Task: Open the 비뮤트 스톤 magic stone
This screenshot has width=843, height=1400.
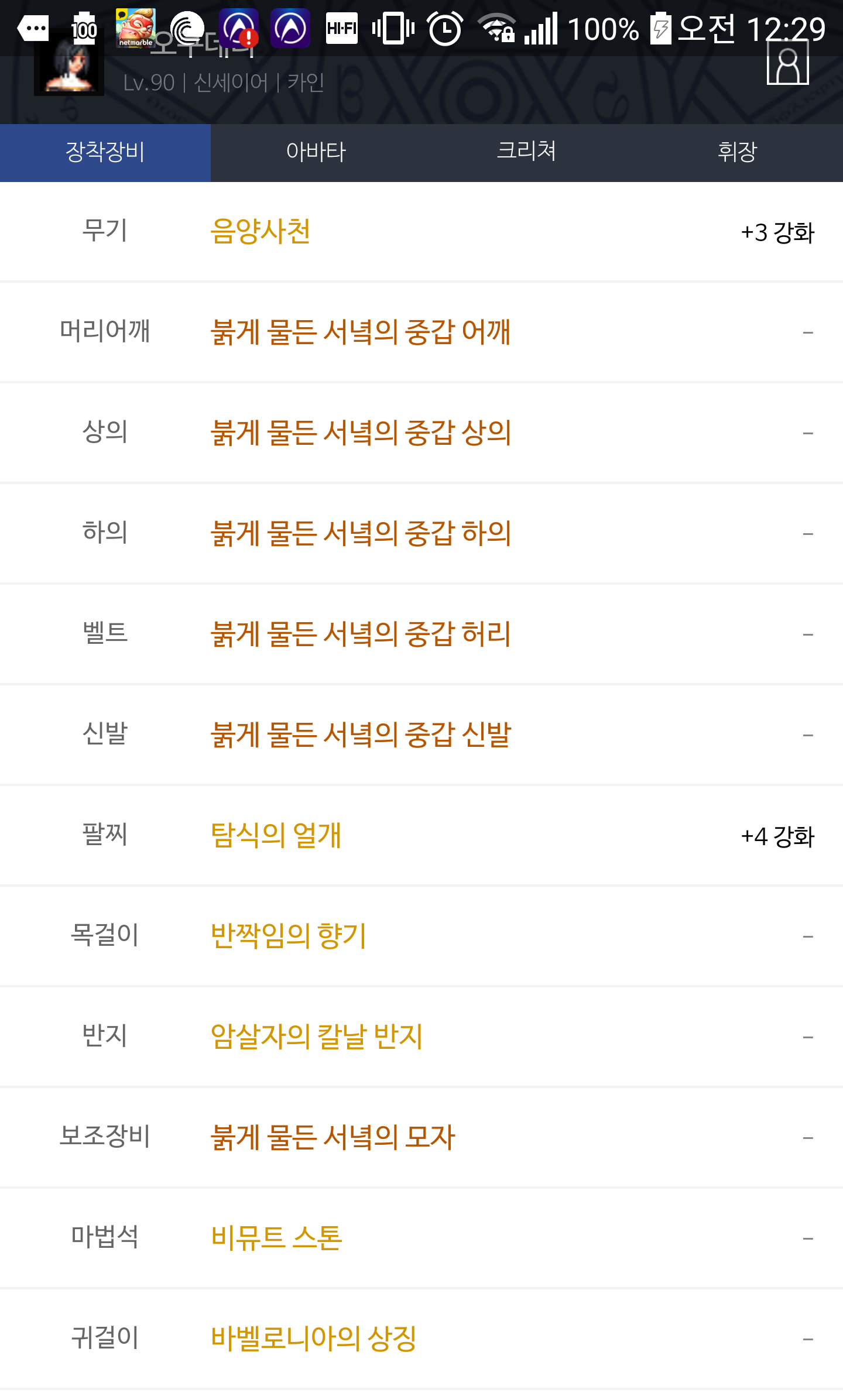Action: (x=276, y=1238)
